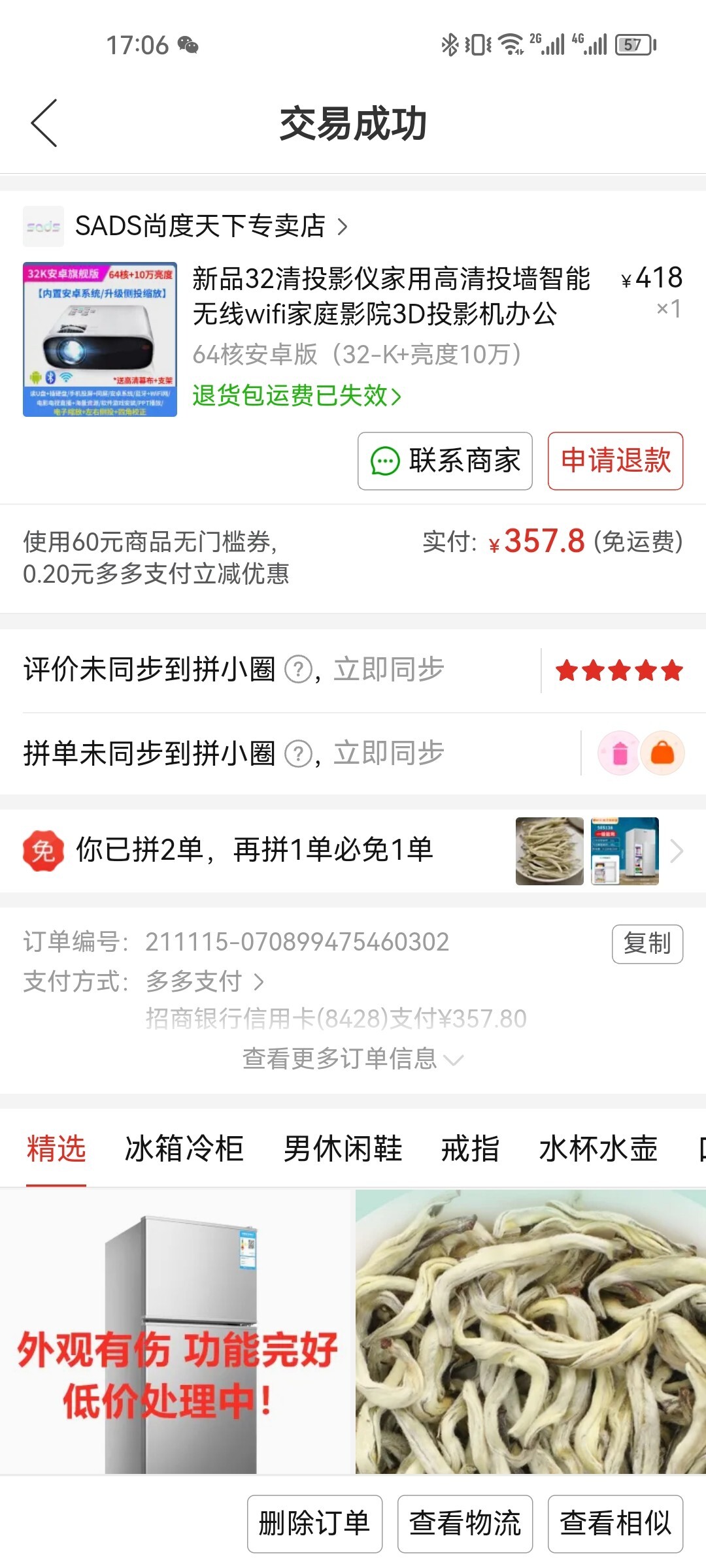Go back from the 交易成功 page
The image size is (706, 1568).
click(x=44, y=123)
